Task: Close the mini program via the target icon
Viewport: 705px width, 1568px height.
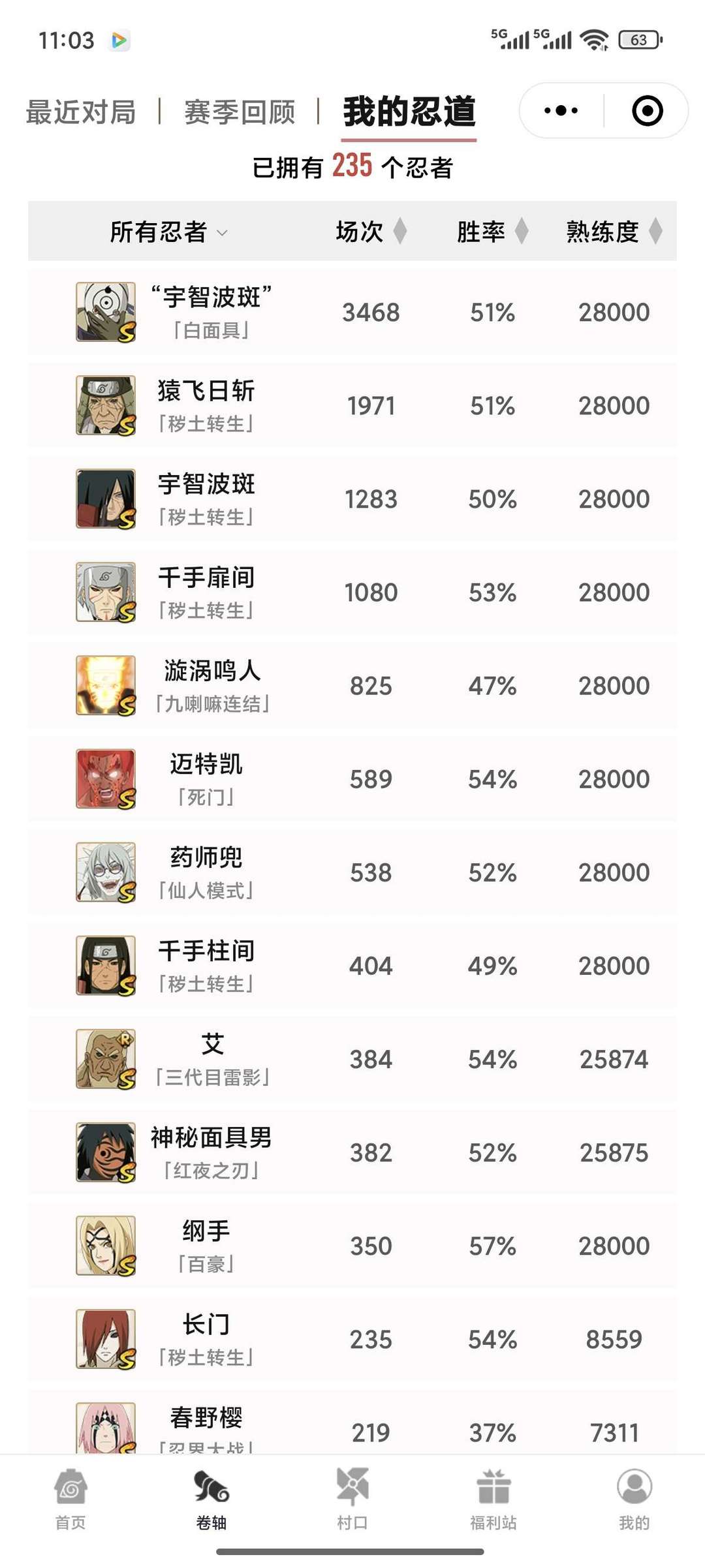Action: (x=648, y=110)
